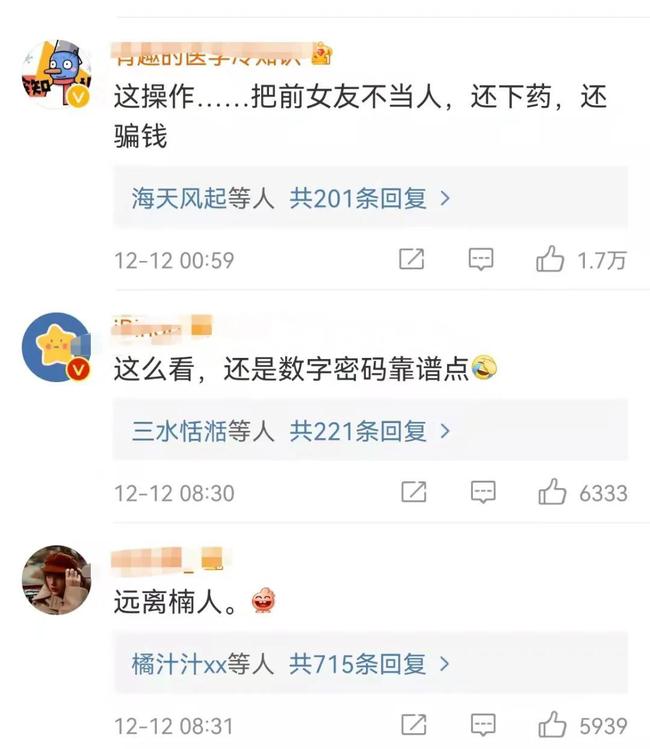Expand the 201 replies from 海天风起等人

[291, 198]
